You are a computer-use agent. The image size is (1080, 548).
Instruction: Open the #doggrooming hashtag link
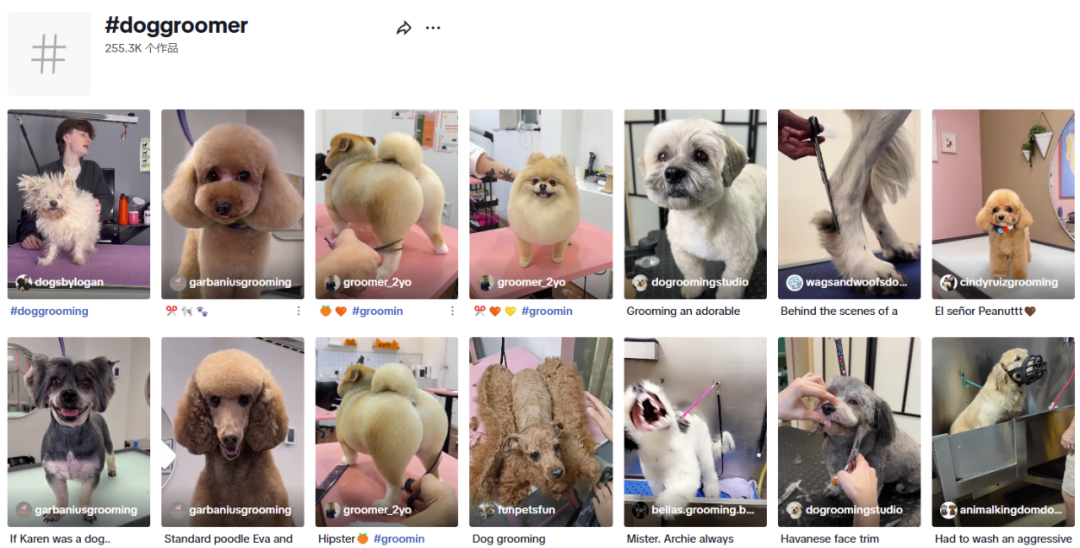point(49,311)
